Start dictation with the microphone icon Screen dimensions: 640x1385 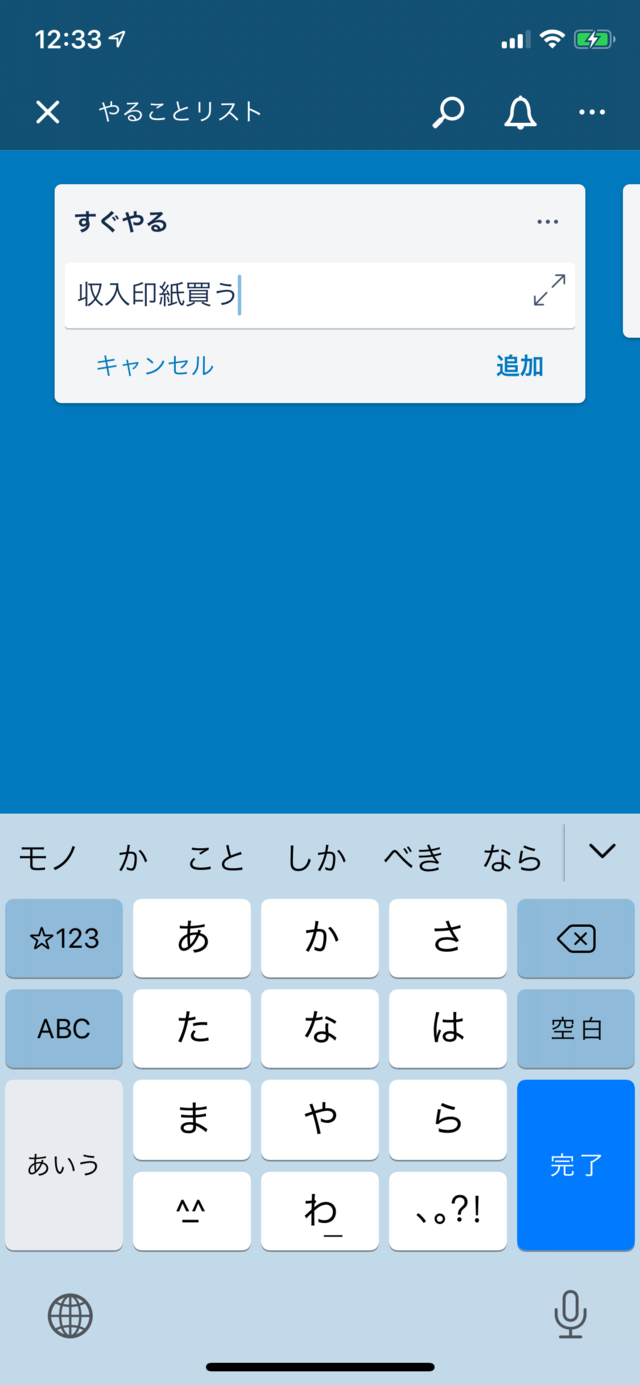coord(571,1315)
